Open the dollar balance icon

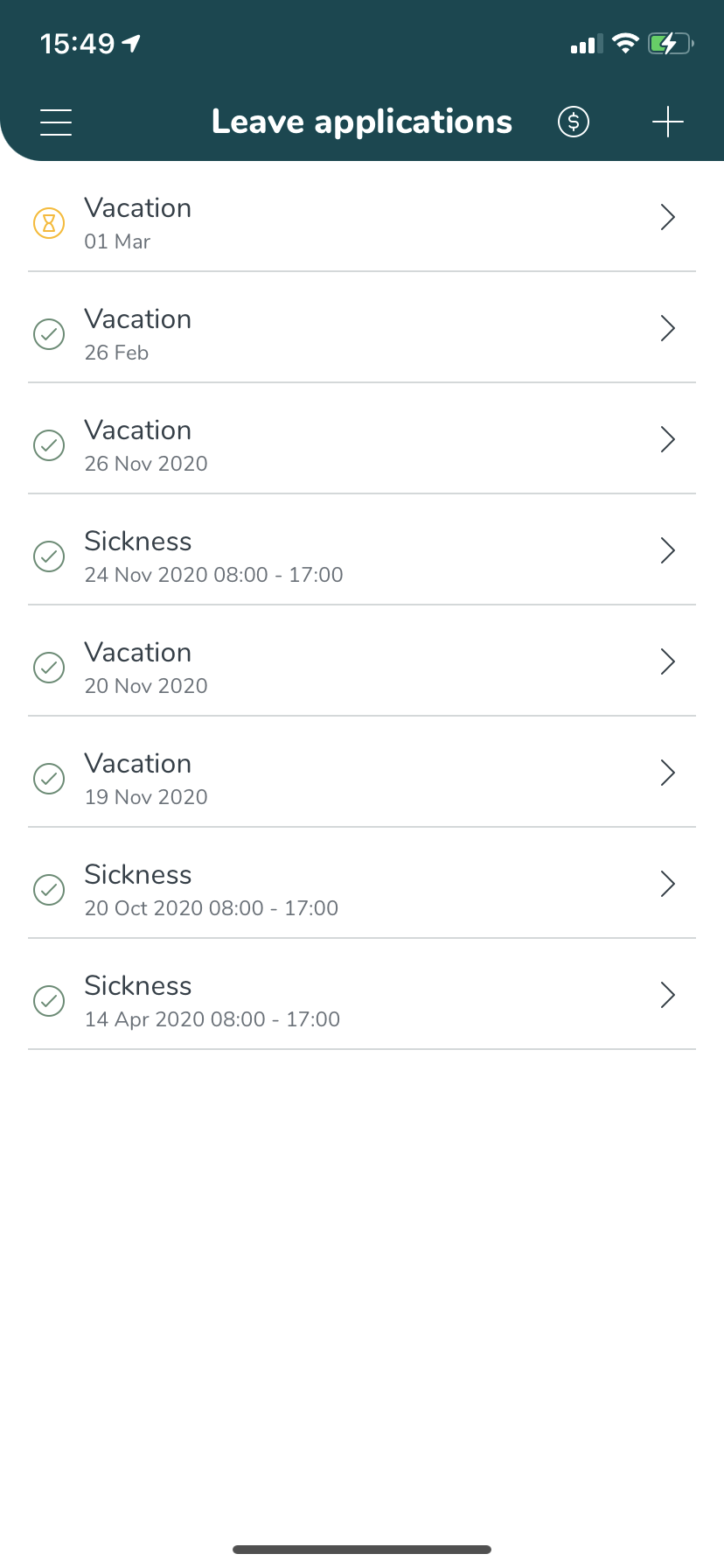[574, 122]
